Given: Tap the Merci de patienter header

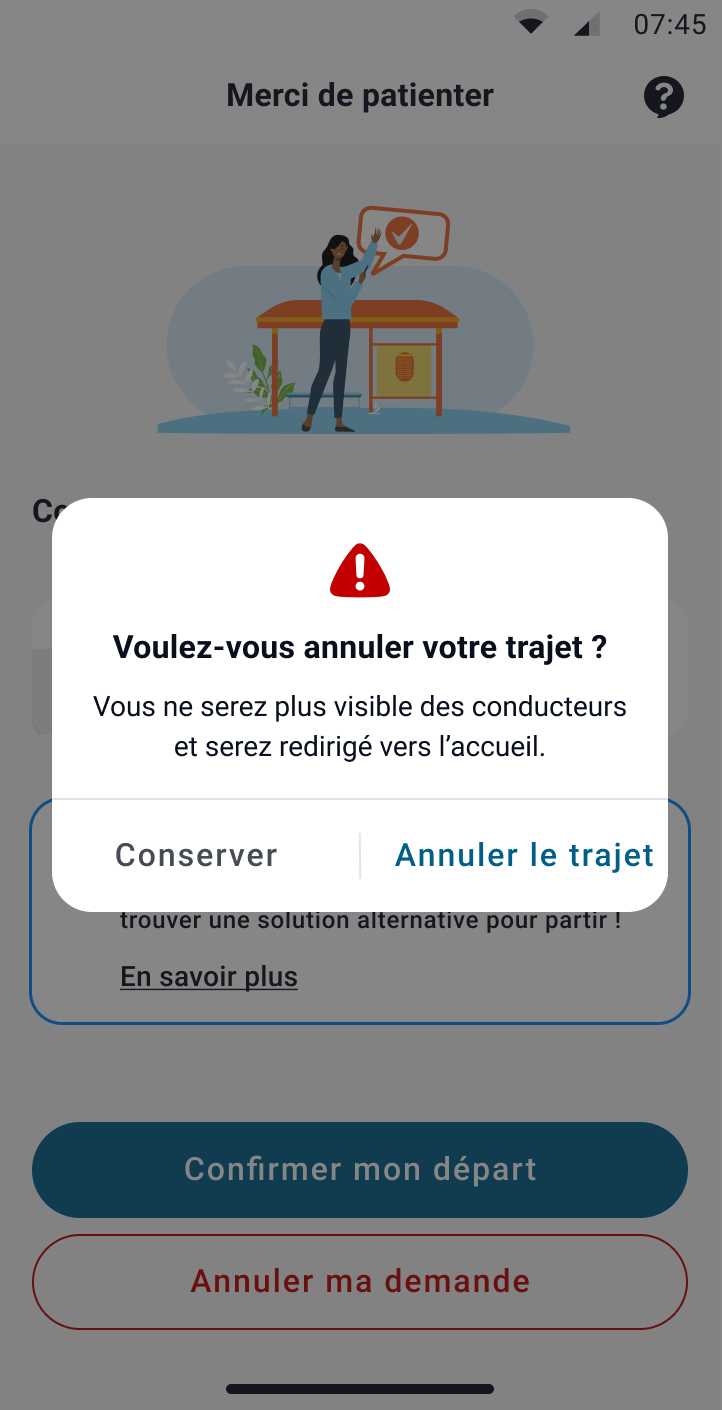Looking at the screenshot, I should (359, 95).
